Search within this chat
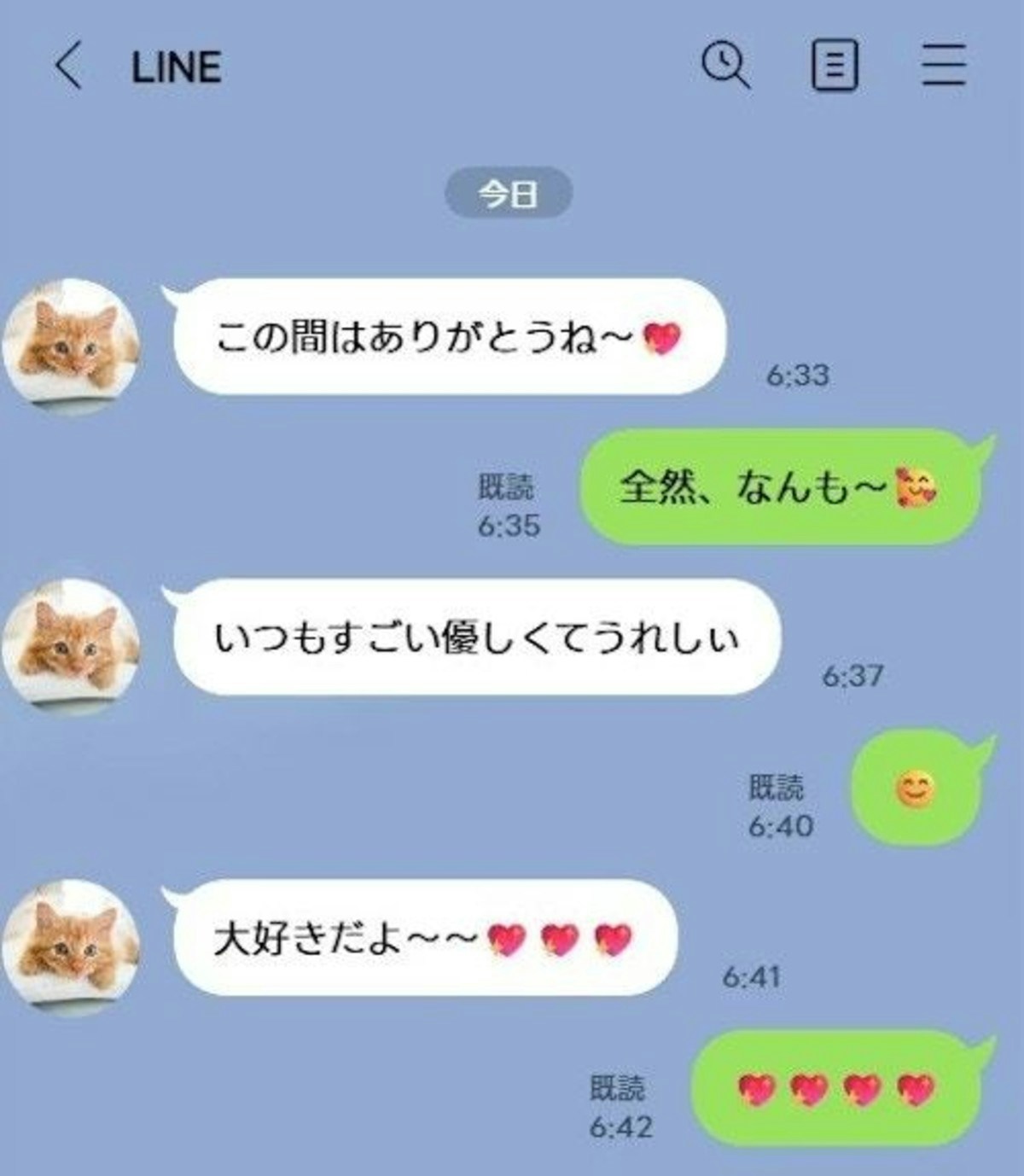Screen dimensions: 1024x1176 (x=724, y=66)
